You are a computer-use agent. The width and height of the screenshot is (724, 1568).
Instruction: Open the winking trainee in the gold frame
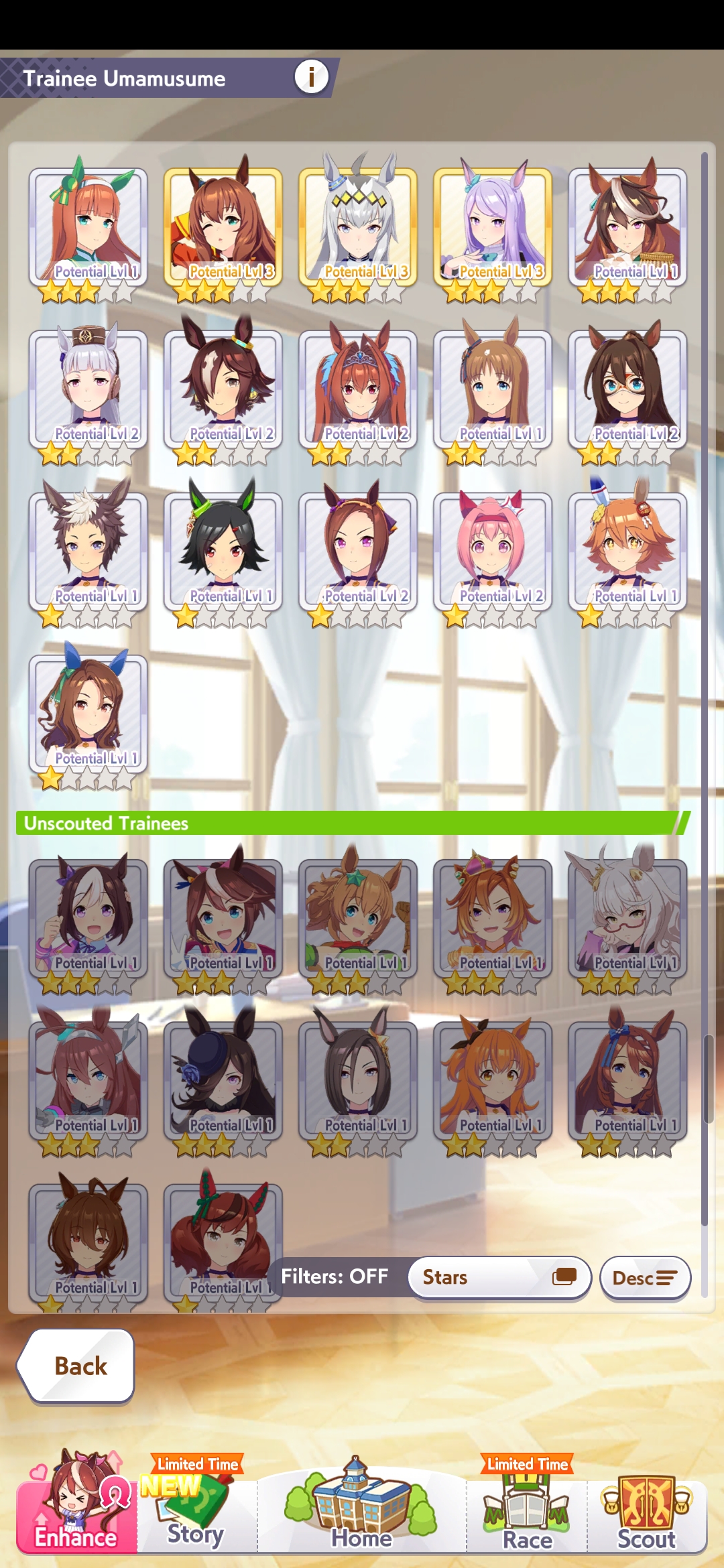pyautogui.click(x=223, y=228)
